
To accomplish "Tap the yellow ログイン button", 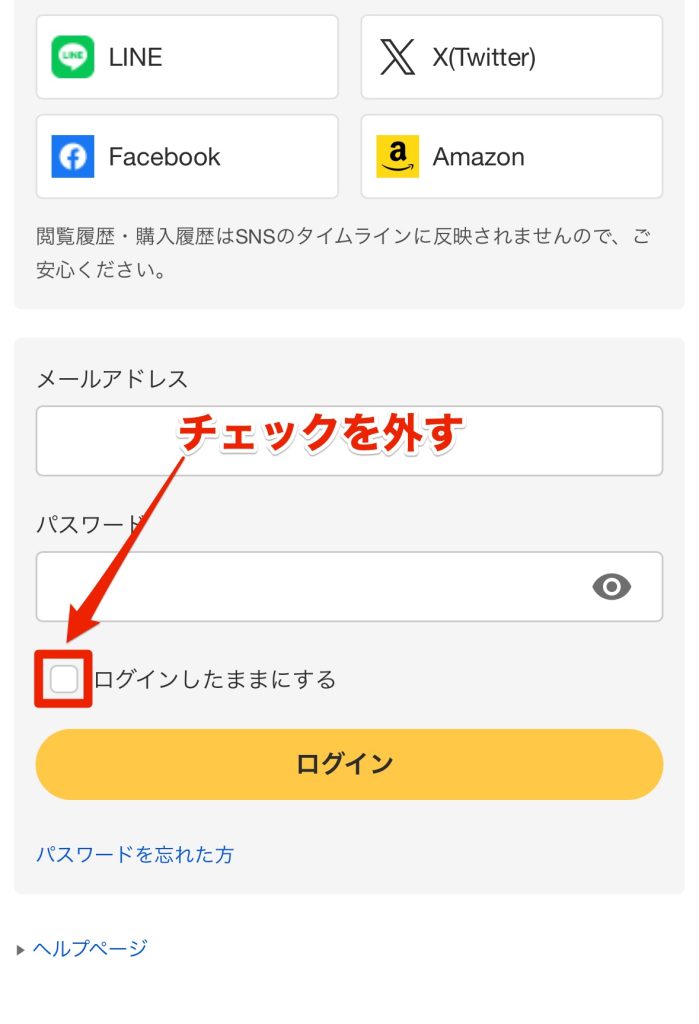I will tap(349, 764).
